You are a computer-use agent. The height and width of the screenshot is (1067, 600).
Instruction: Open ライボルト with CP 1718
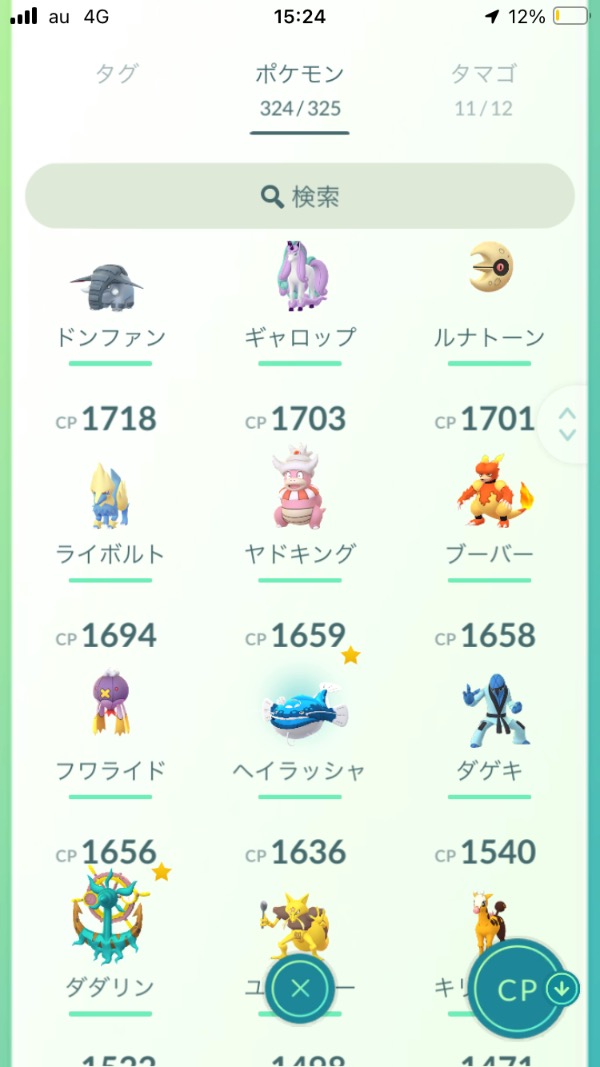(x=110, y=500)
